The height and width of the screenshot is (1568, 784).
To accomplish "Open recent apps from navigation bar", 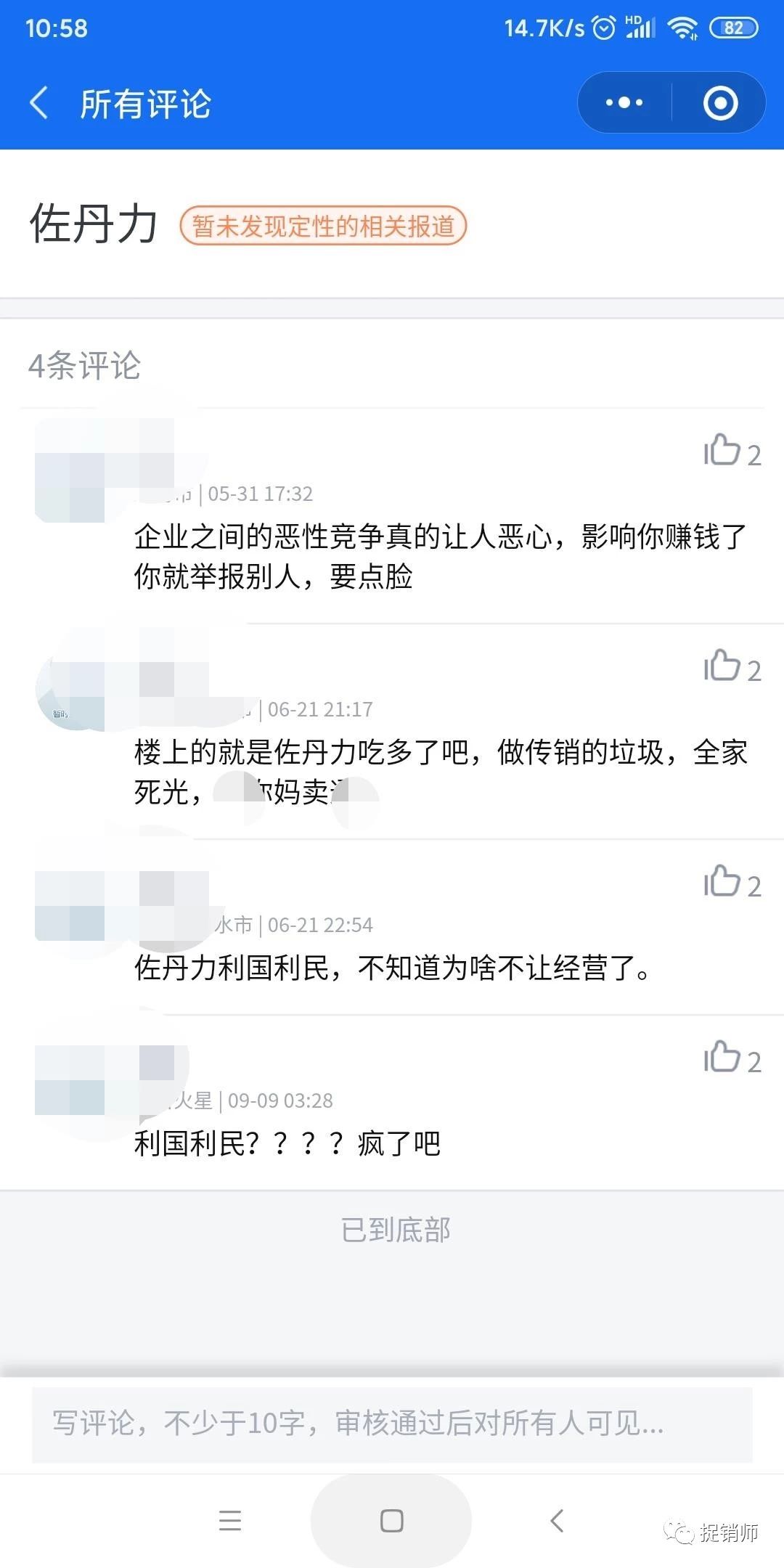I will click(x=230, y=1520).
